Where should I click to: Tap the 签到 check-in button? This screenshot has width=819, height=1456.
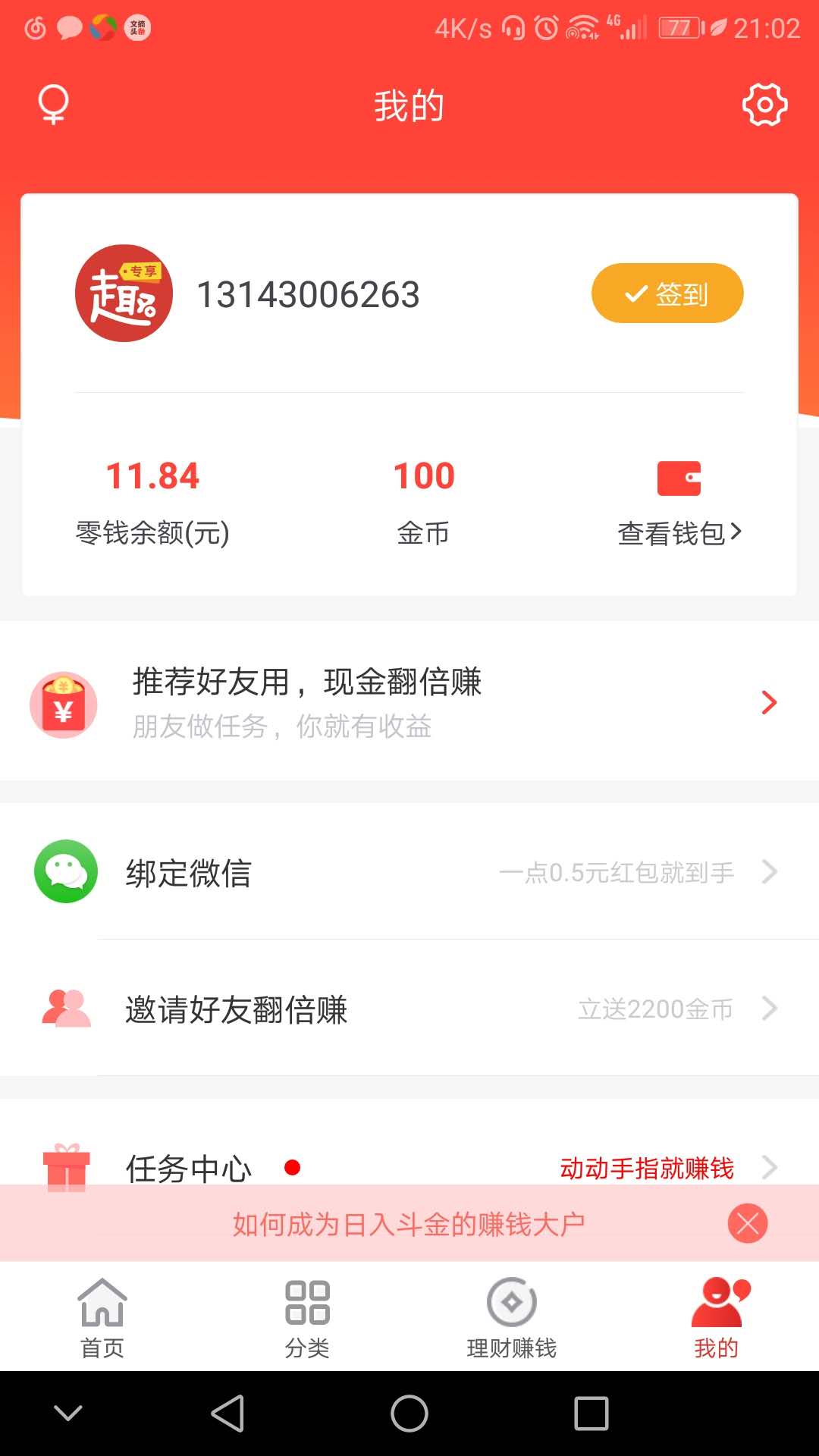pyautogui.click(x=667, y=293)
